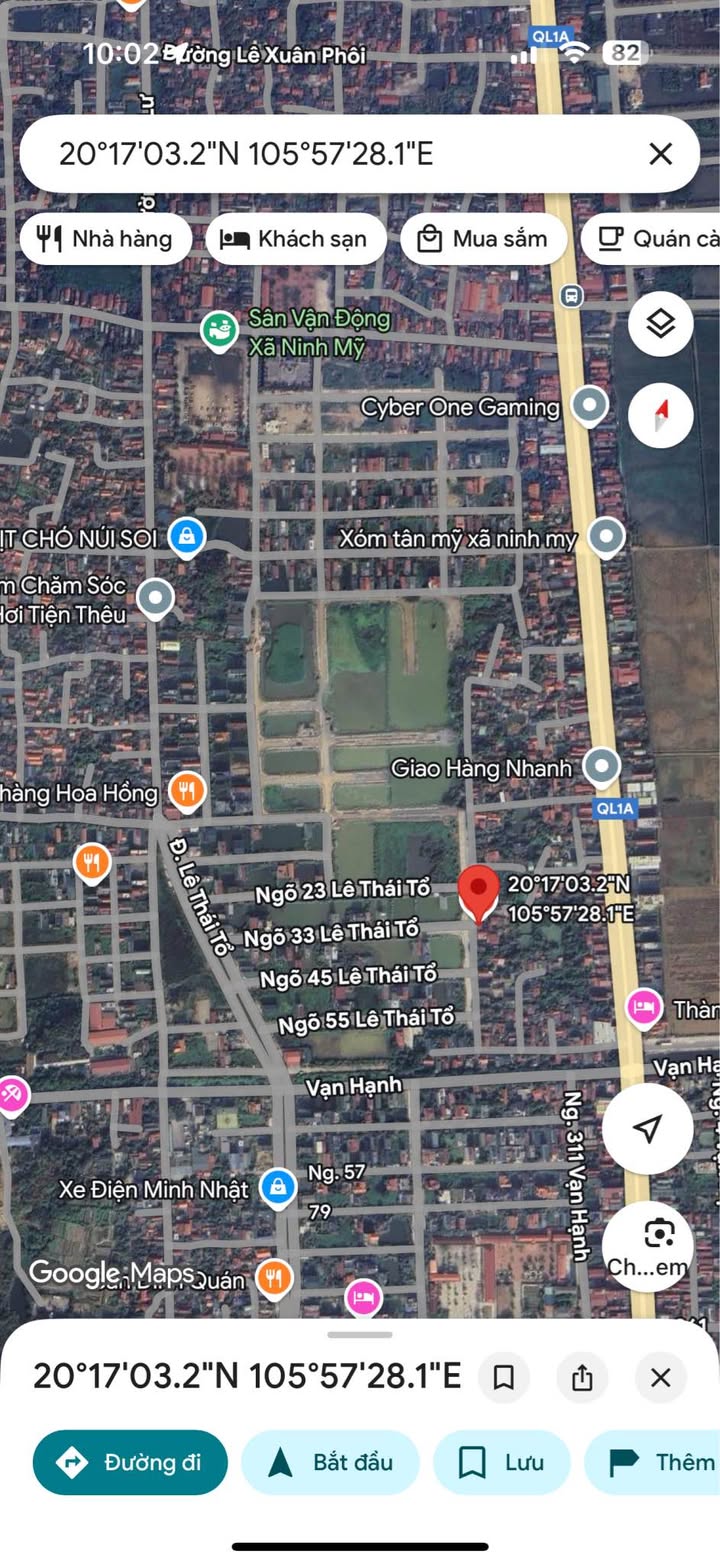Choose the Mua sắm chip

tap(484, 239)
